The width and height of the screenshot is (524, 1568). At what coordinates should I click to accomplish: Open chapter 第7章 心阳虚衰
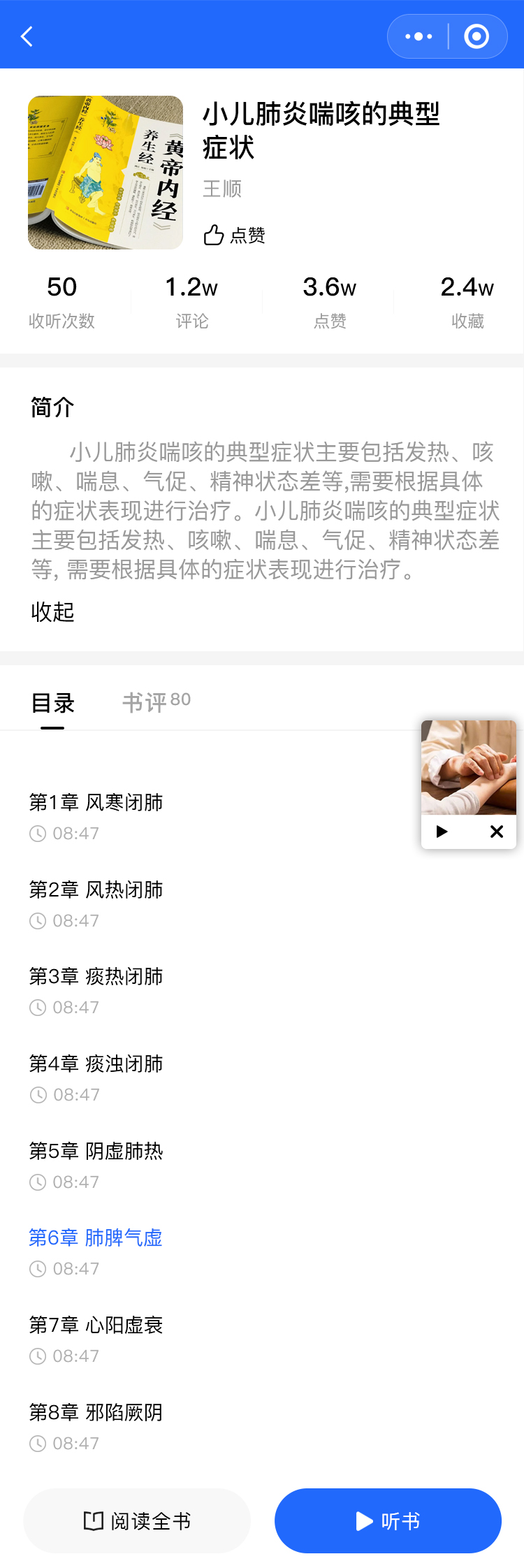click(96, 1326)
